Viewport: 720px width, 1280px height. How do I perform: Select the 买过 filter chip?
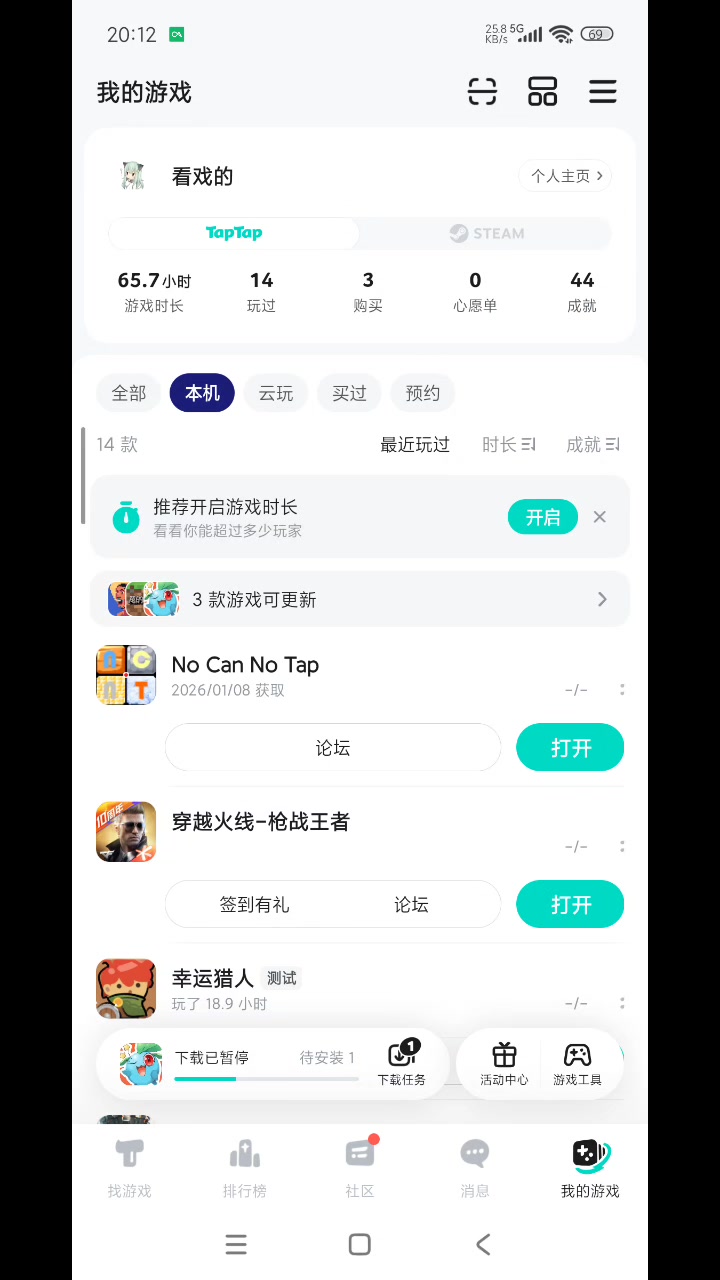(349, 393)
